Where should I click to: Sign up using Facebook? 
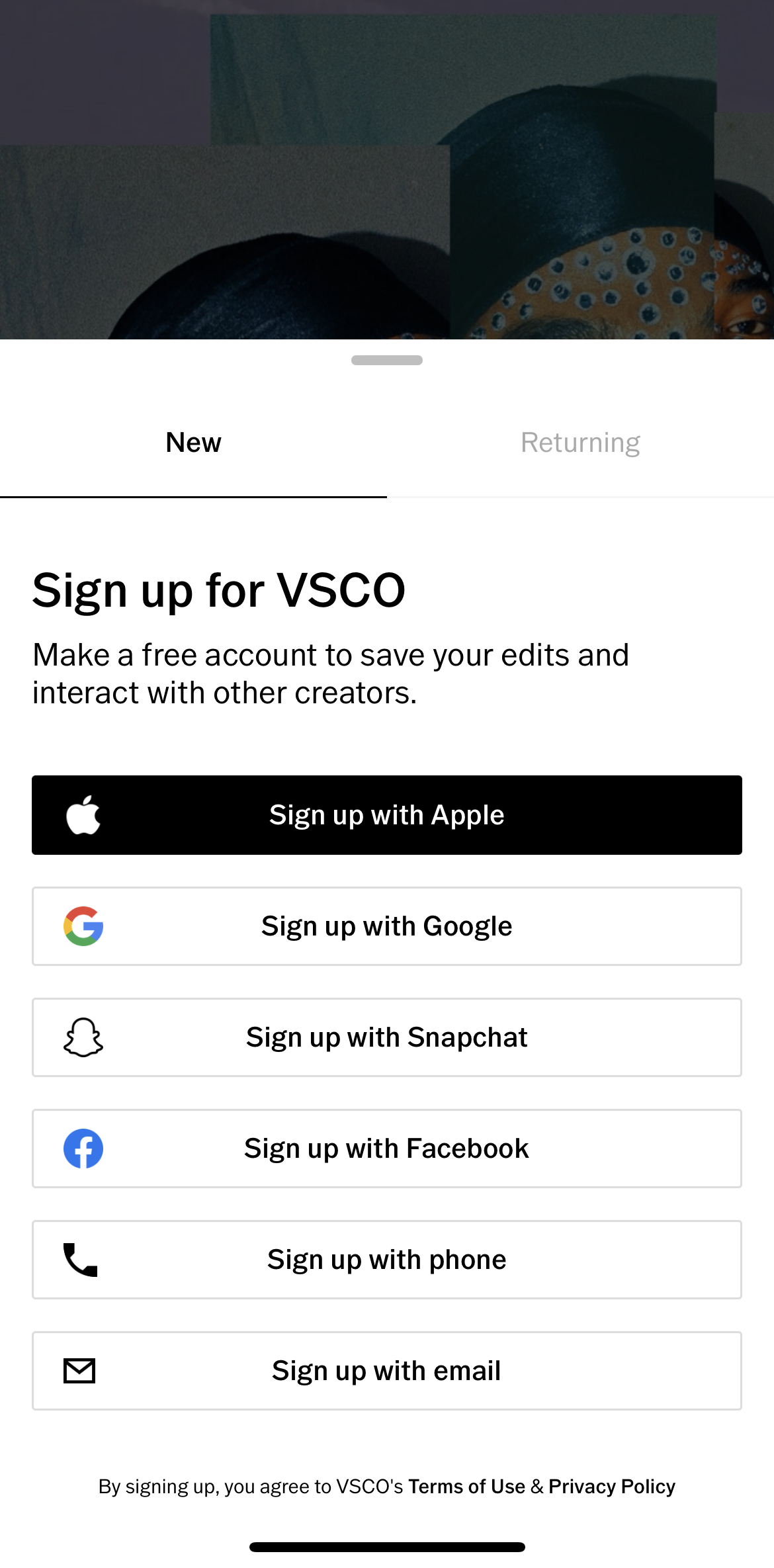[x=387, y=1149]
